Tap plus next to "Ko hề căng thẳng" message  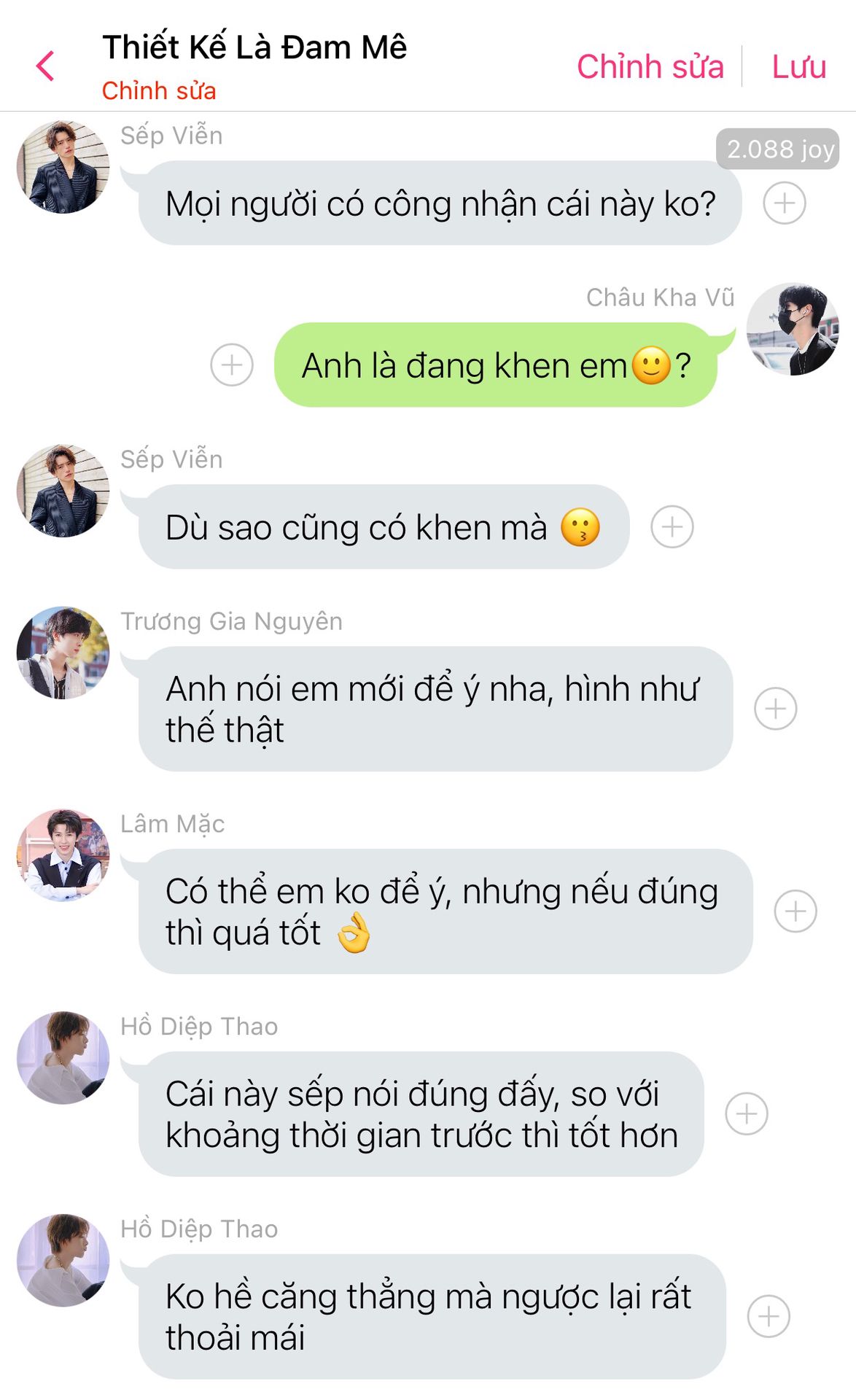coord(769,1316)
